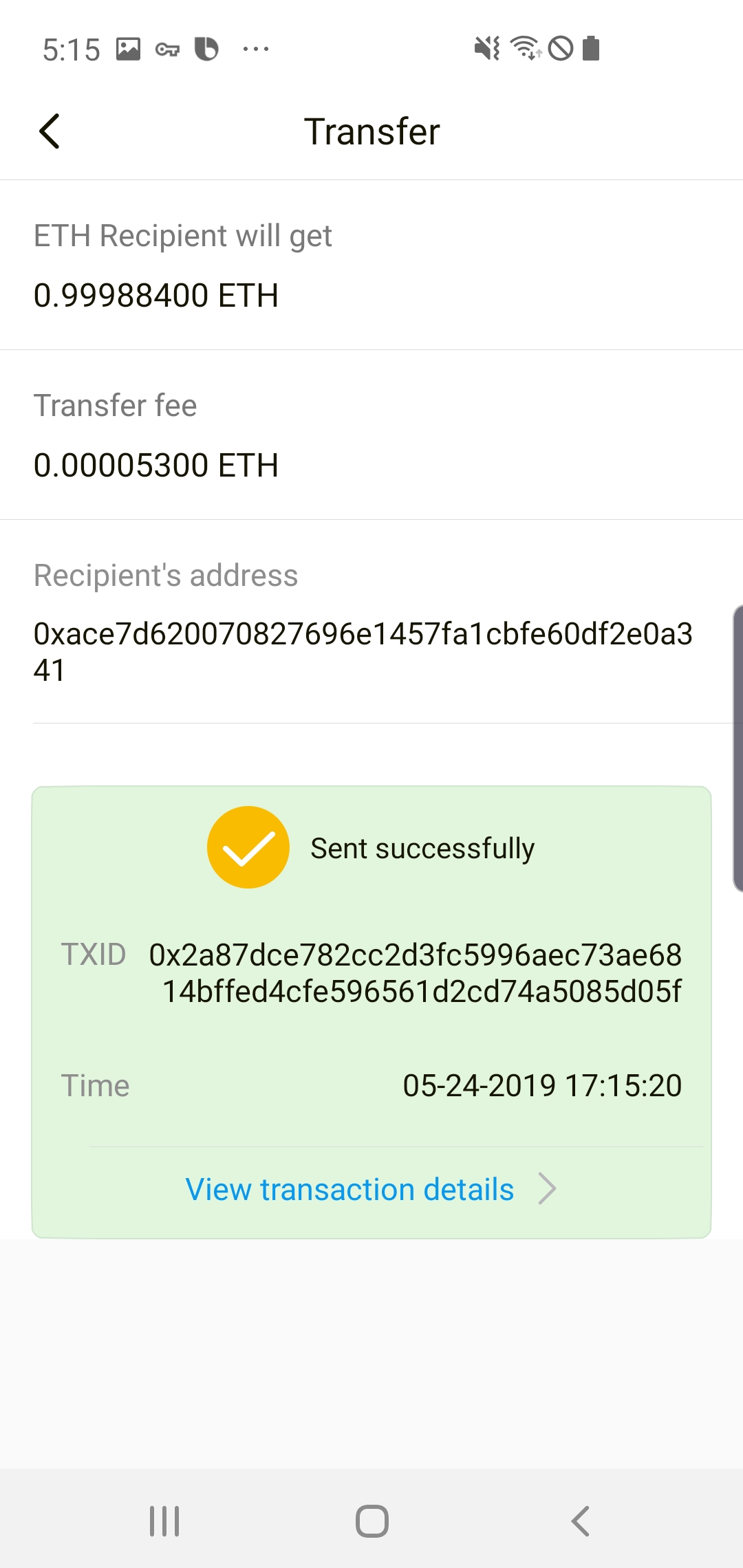Go back from the Transfer screen

pyautogui.click(x=50, y=131)
